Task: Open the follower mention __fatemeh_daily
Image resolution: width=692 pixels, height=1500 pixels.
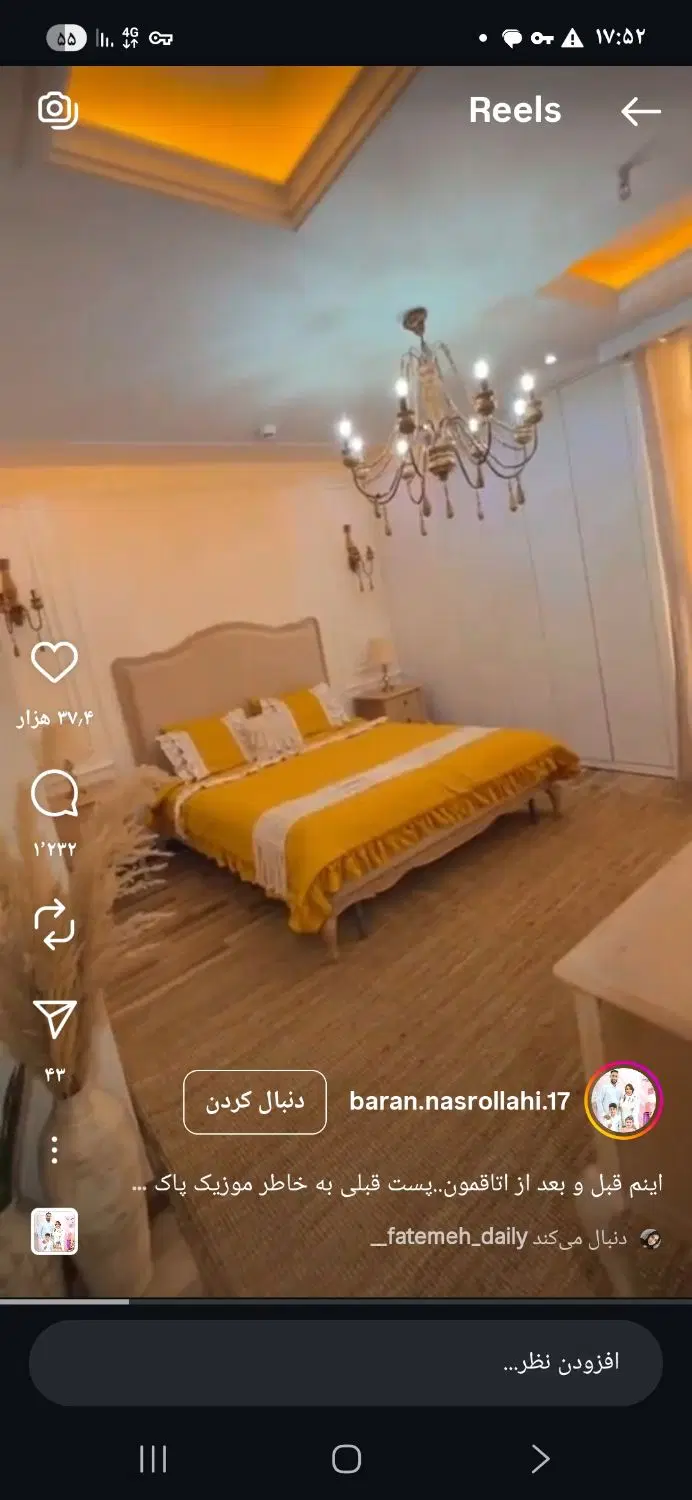Action: pyautogui.click(x=449, y=1238)
